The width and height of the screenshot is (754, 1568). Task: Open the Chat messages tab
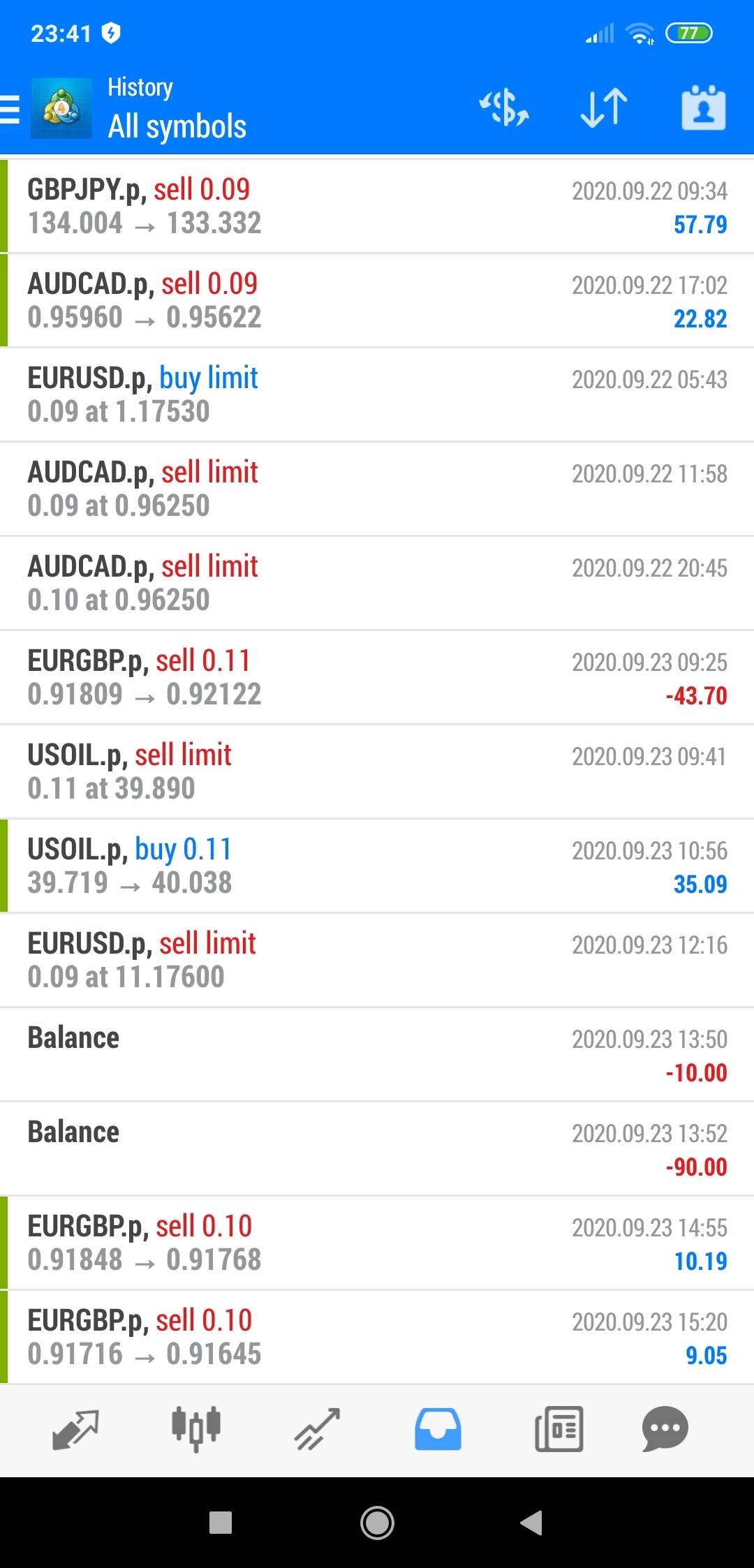click(665, 1429)
